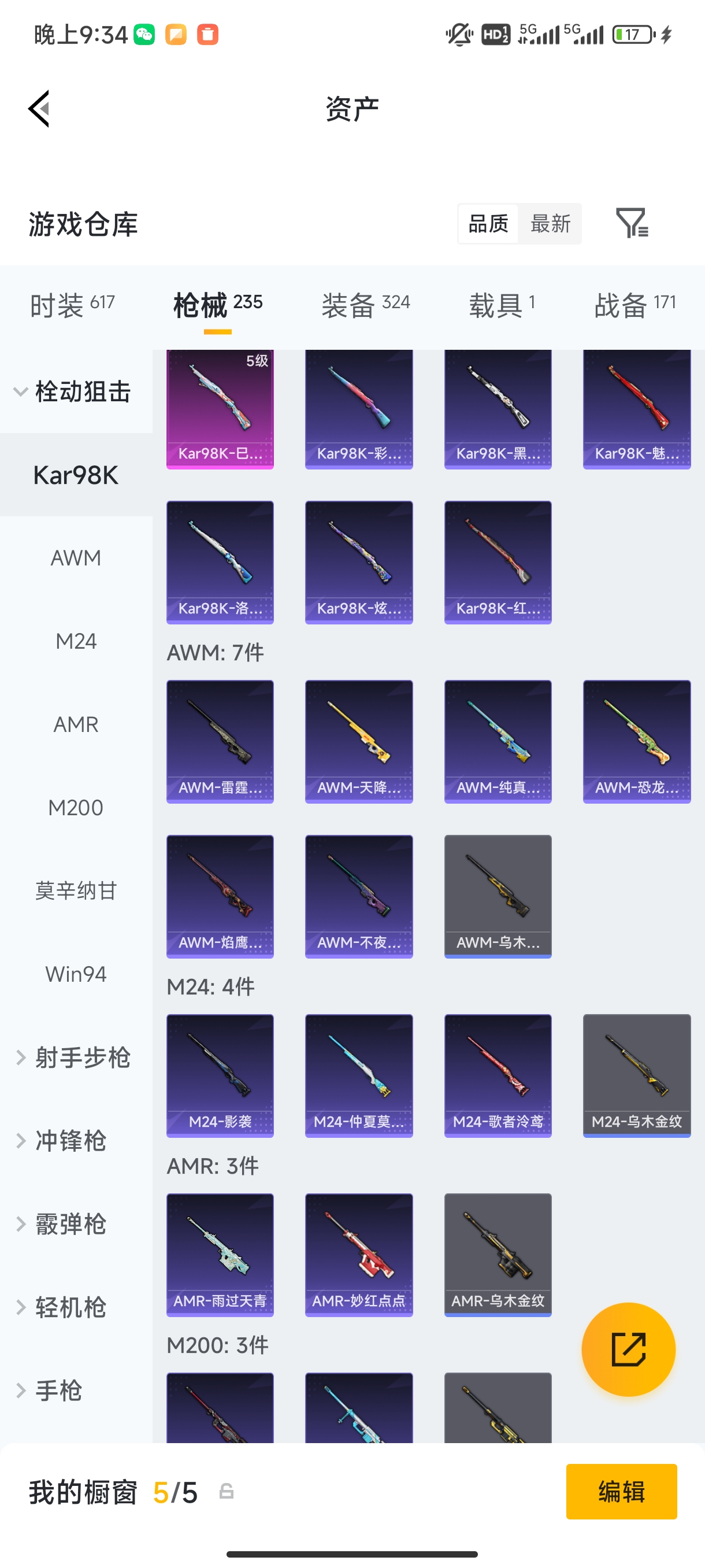Sort warehouse by 最新
Viewport: 705px width, 1568px height.
click(x=550, y=223)
